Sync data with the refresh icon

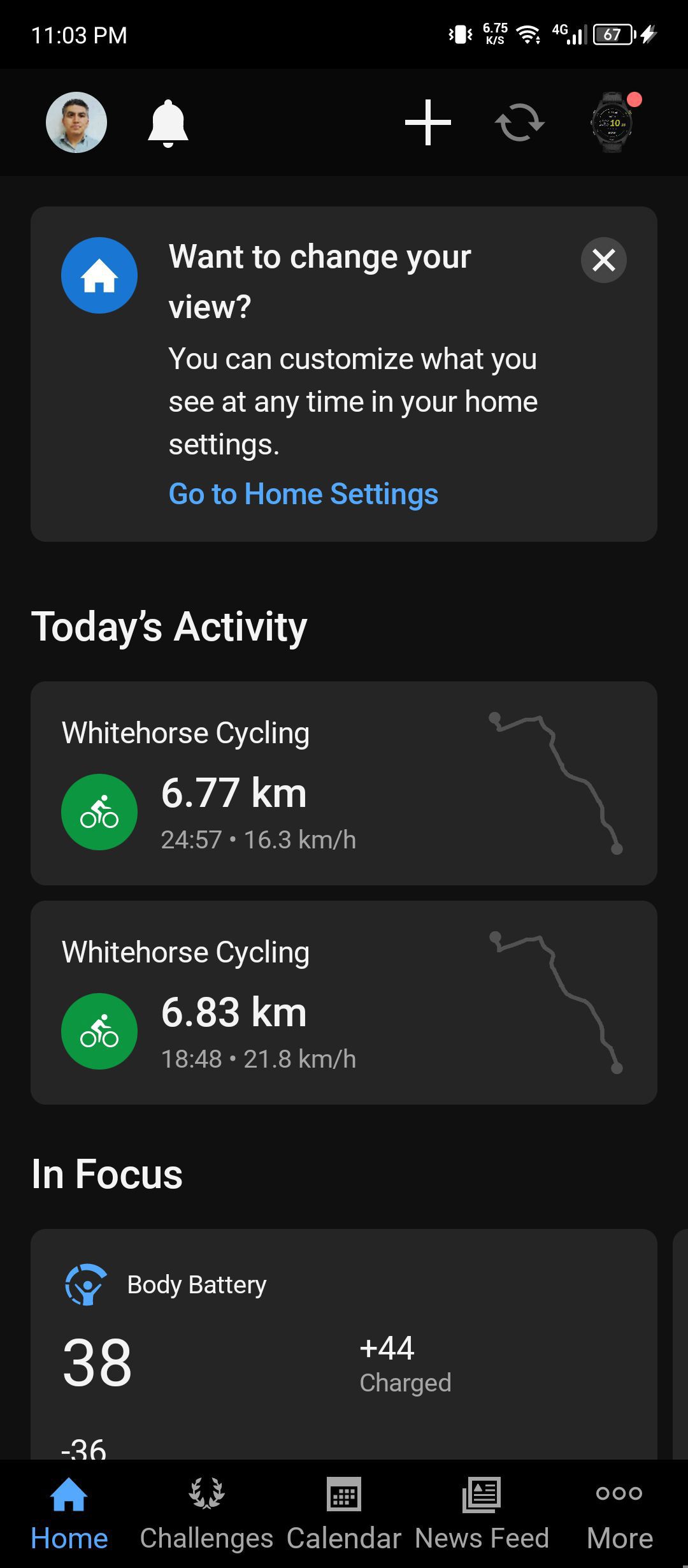pyautogui.click(x=520, y=122)
